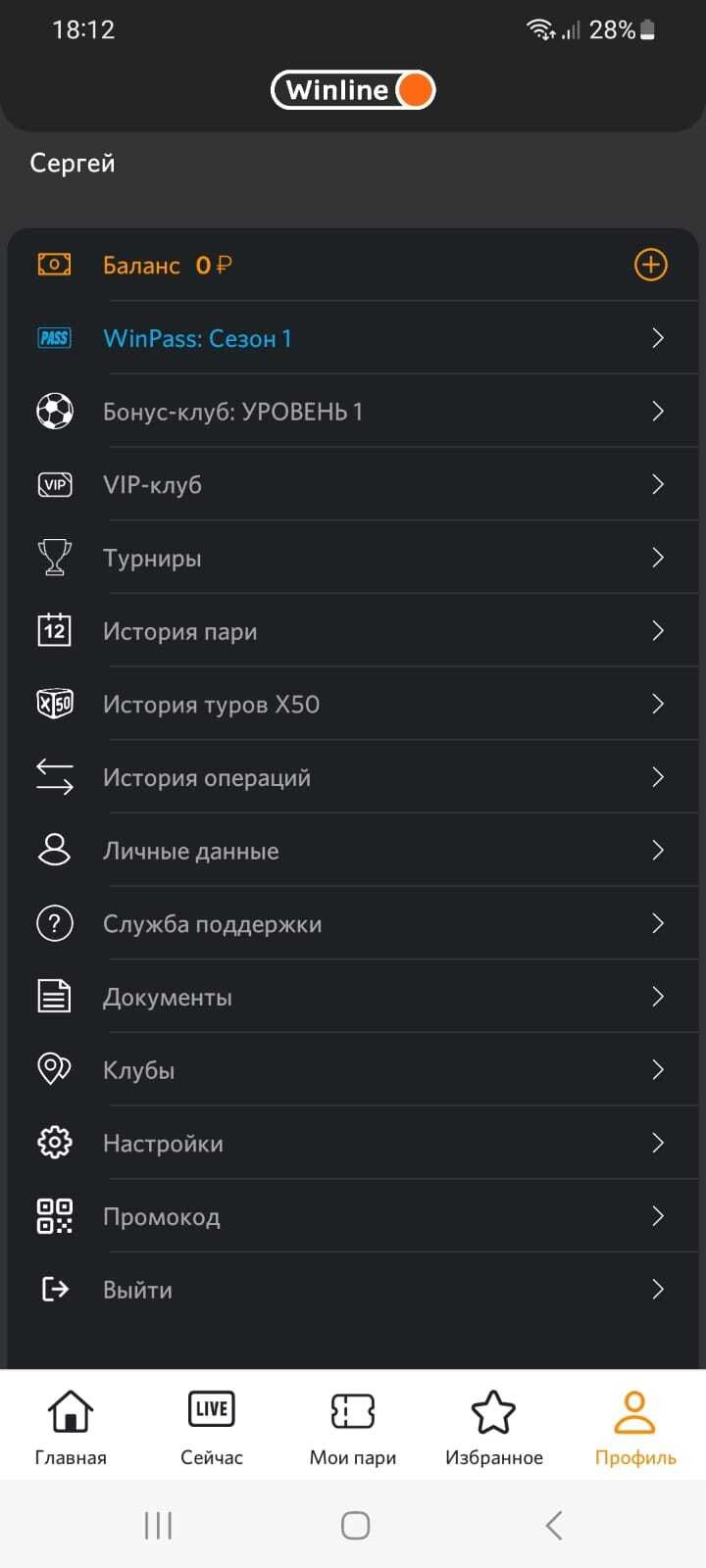
Task: Switch to the Сейчас live tab
Action: pyautogui.click(x=212, y=1427)
